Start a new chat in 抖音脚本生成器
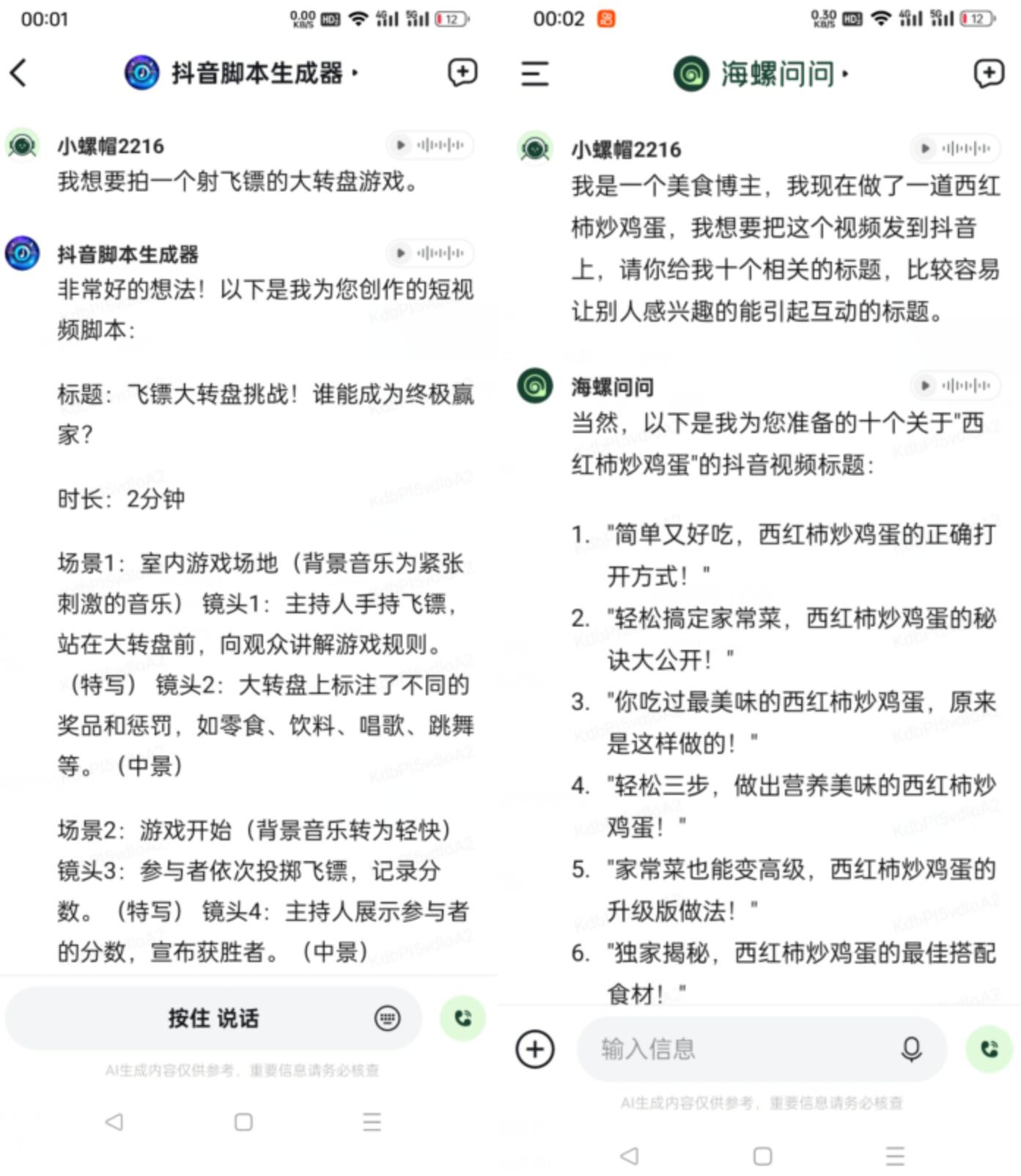The width and height of the screenshot is (1021, 1176). (x=462, y=73)
